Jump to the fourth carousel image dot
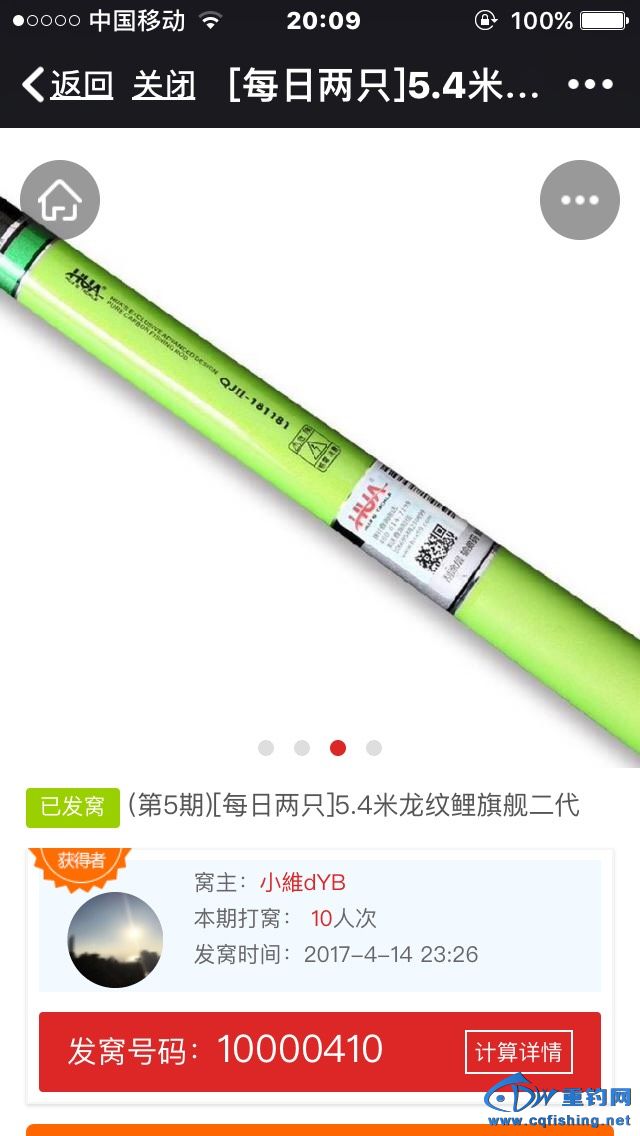The width and height of the screenshot is (640, 1136). point(374,748)
